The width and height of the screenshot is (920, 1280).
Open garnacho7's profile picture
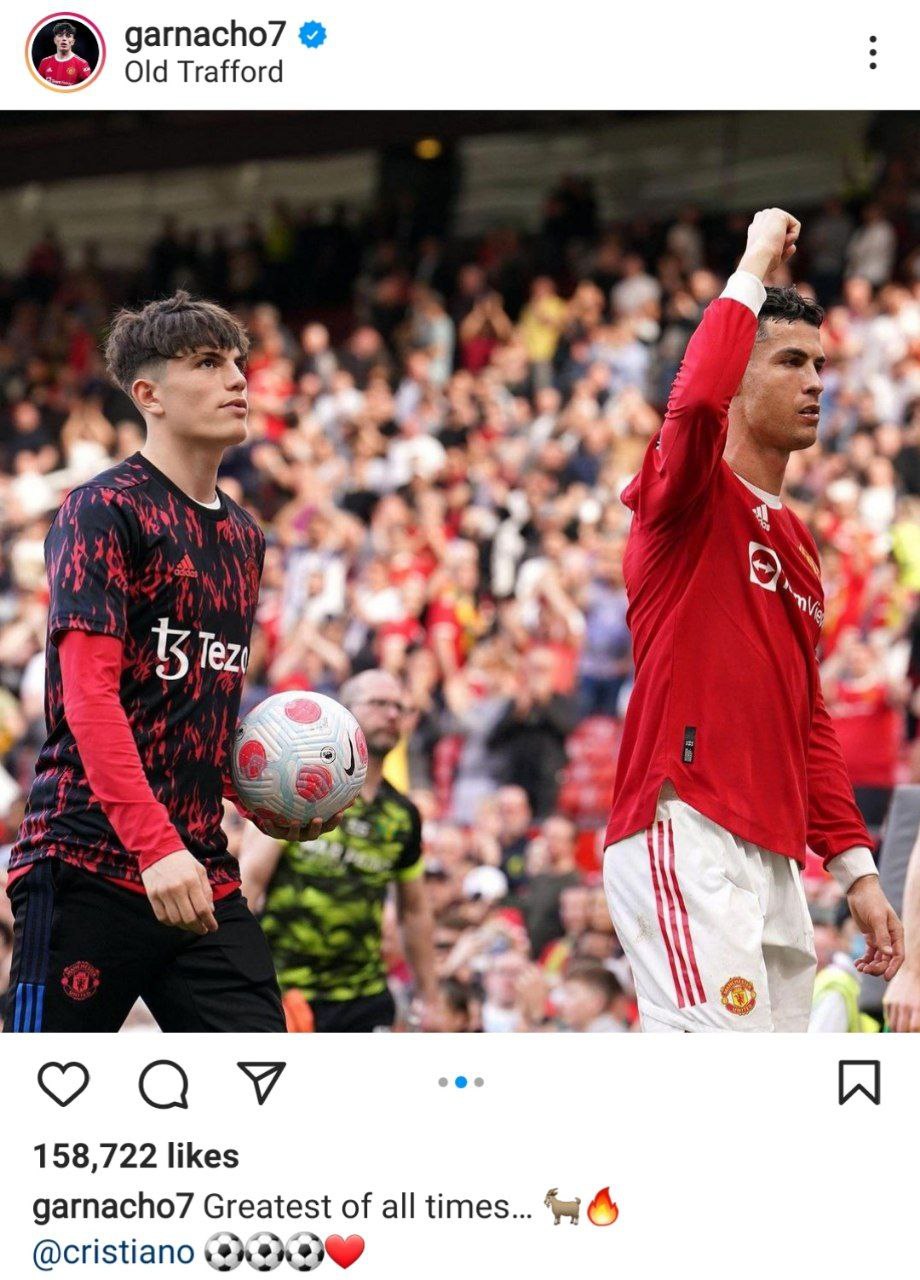[x=65, y=52]
